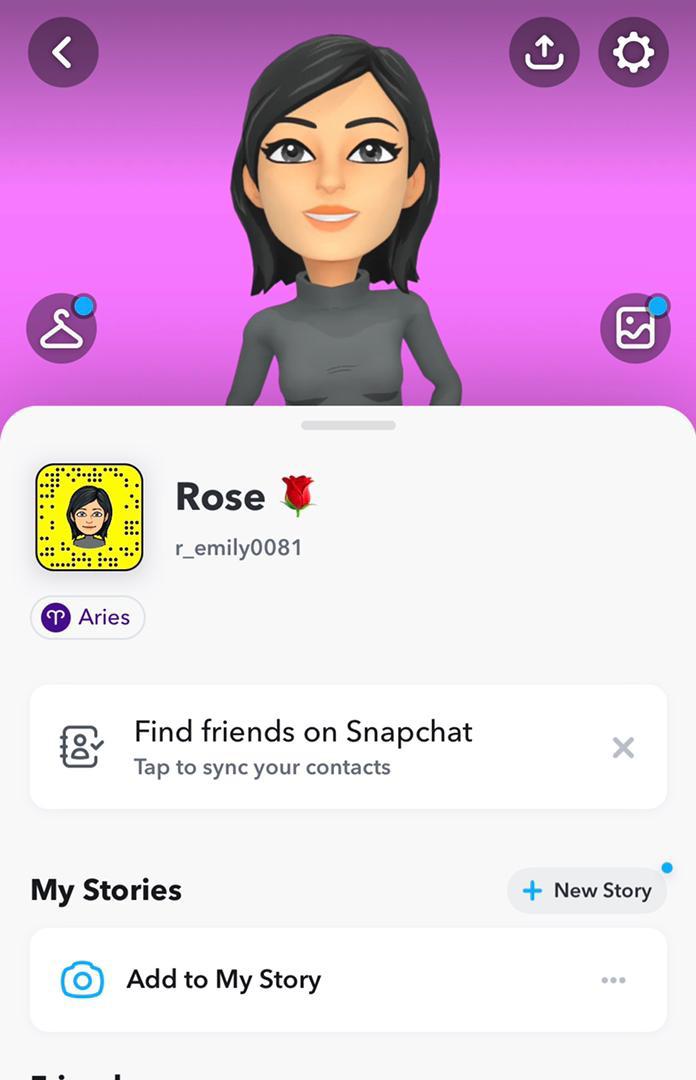
Task: Open settings with the gear icon
Action: [x=633, y=52]
